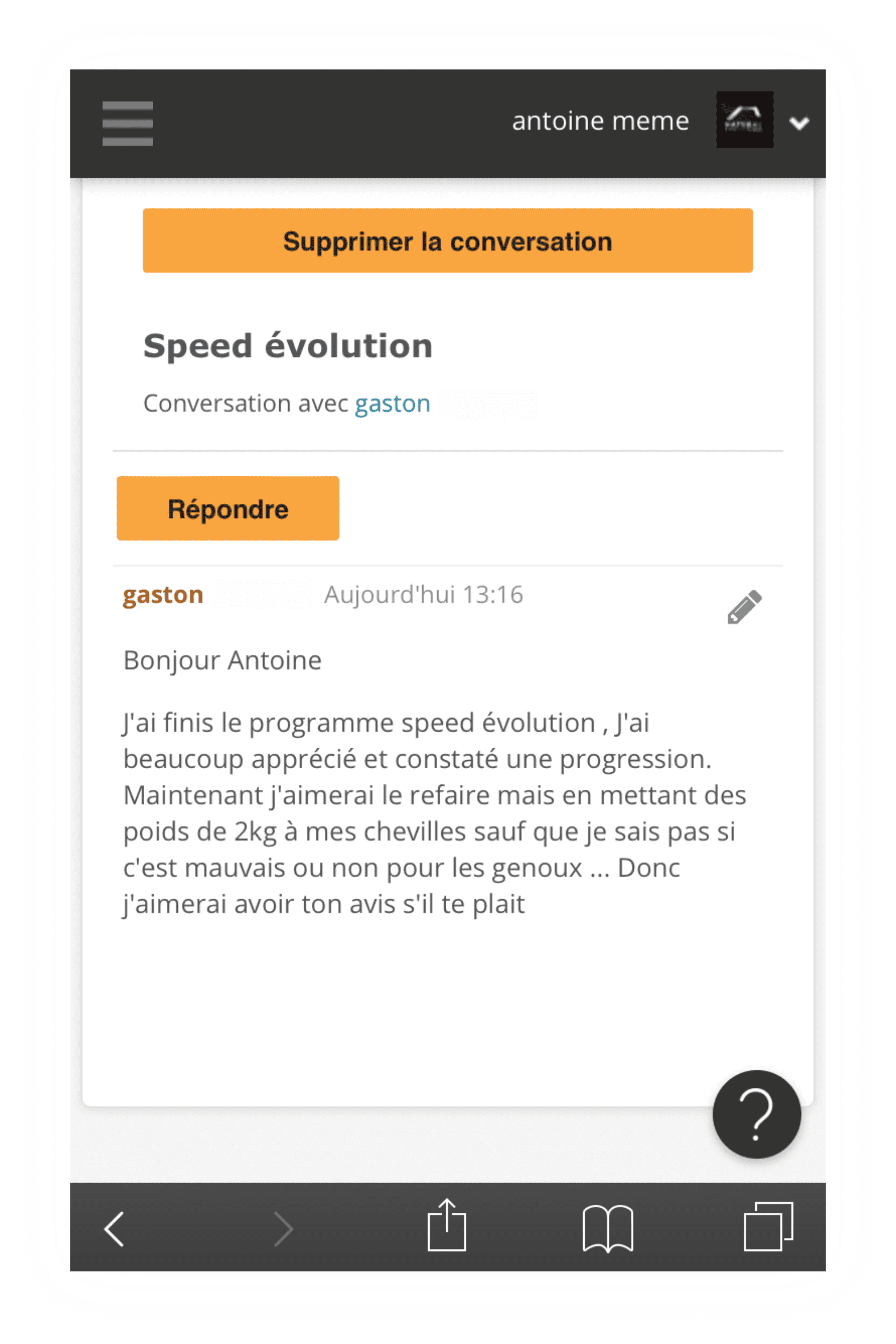
Task: Open gaston's profile link
Action: click(x=392, y=404)
